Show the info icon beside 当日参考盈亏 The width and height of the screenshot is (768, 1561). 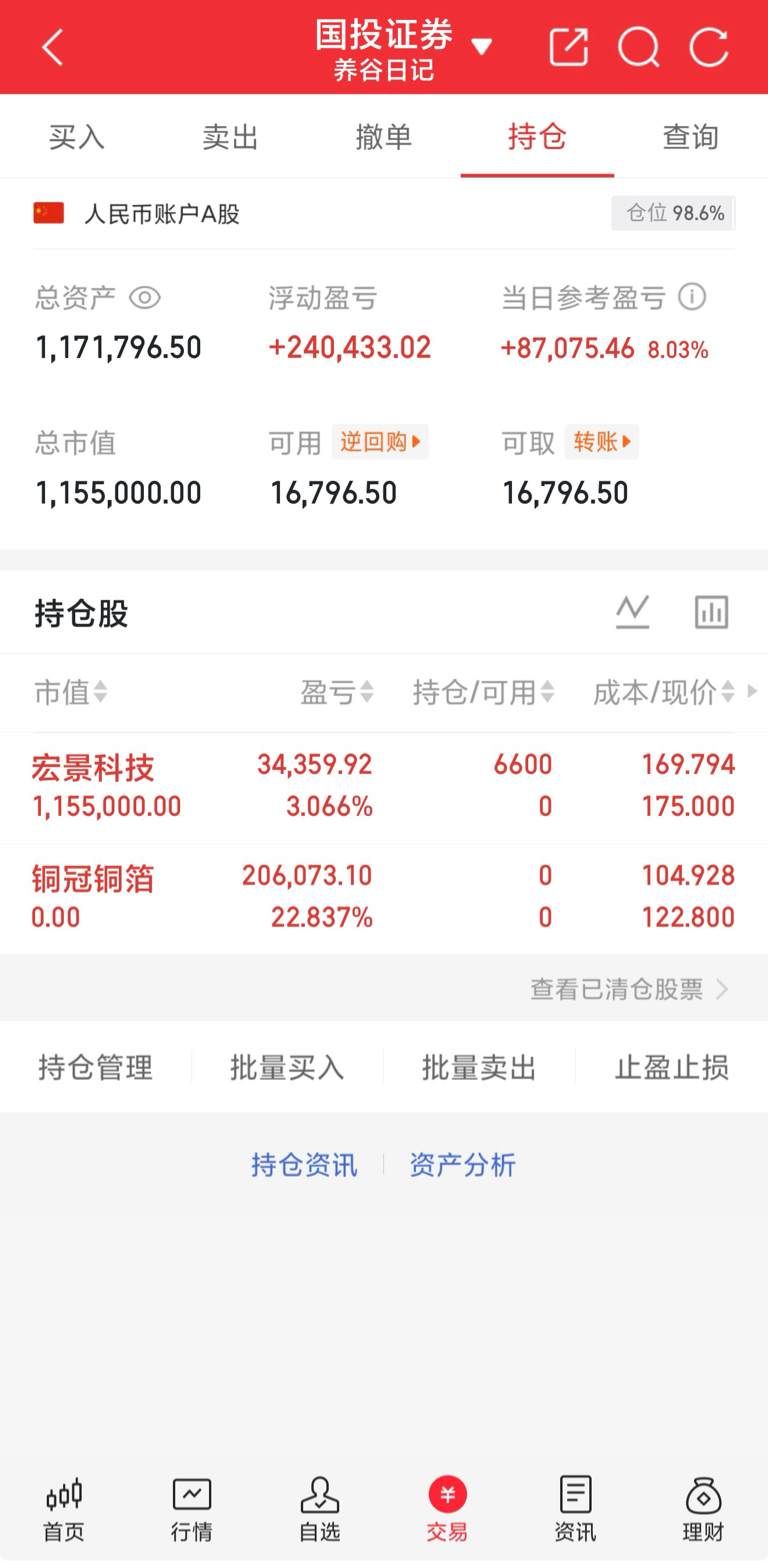tap(692, 297)
